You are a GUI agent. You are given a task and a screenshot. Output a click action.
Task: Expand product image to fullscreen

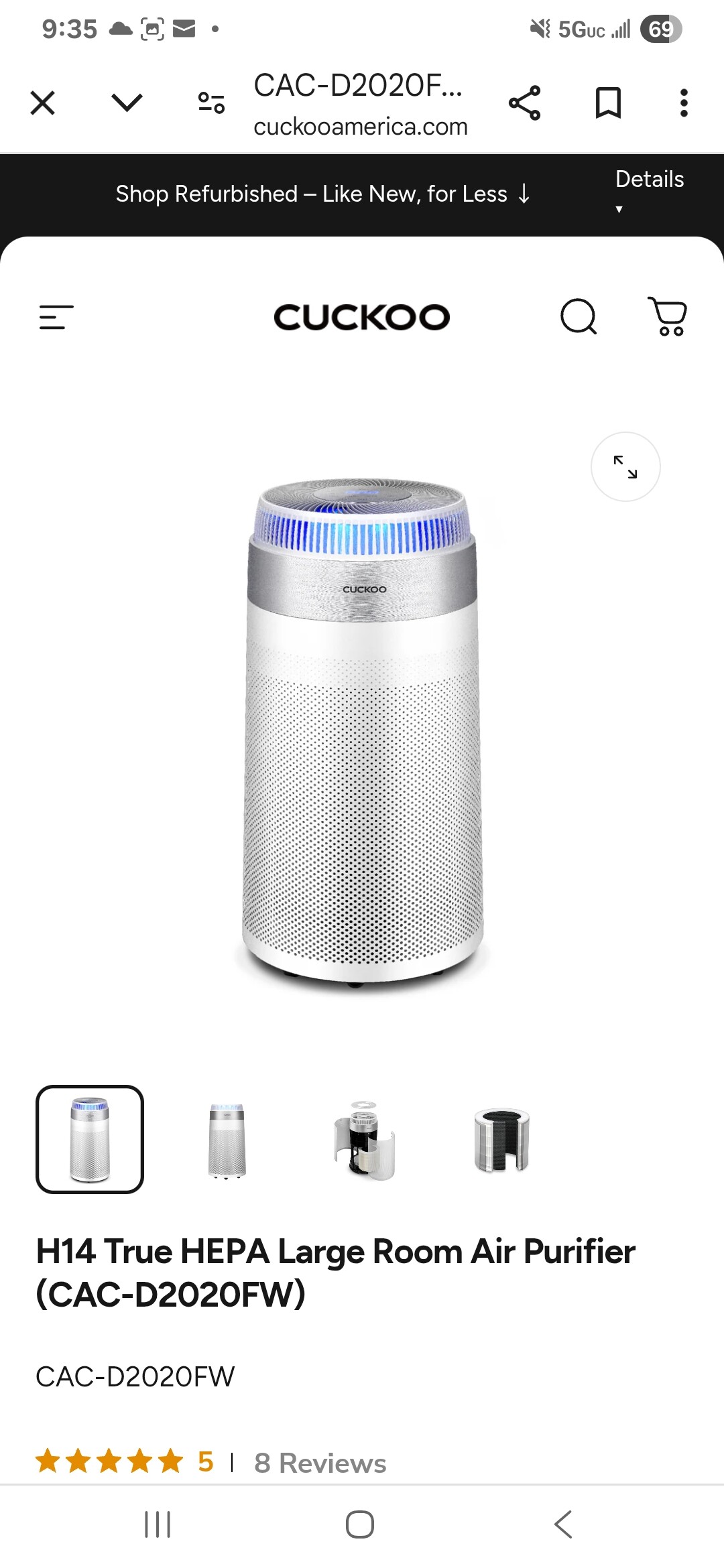625,466
